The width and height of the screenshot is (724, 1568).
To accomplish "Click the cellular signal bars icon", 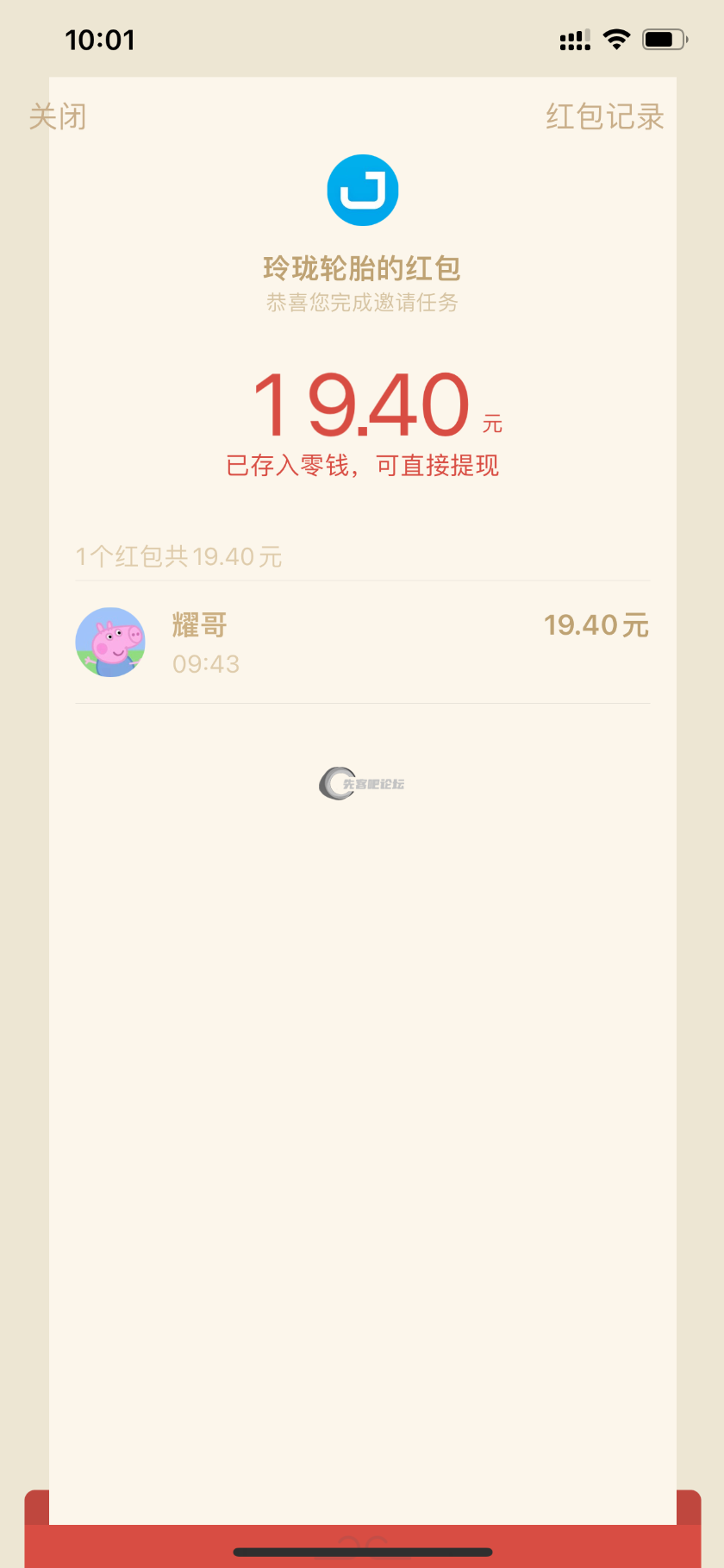I will point(573,39).
